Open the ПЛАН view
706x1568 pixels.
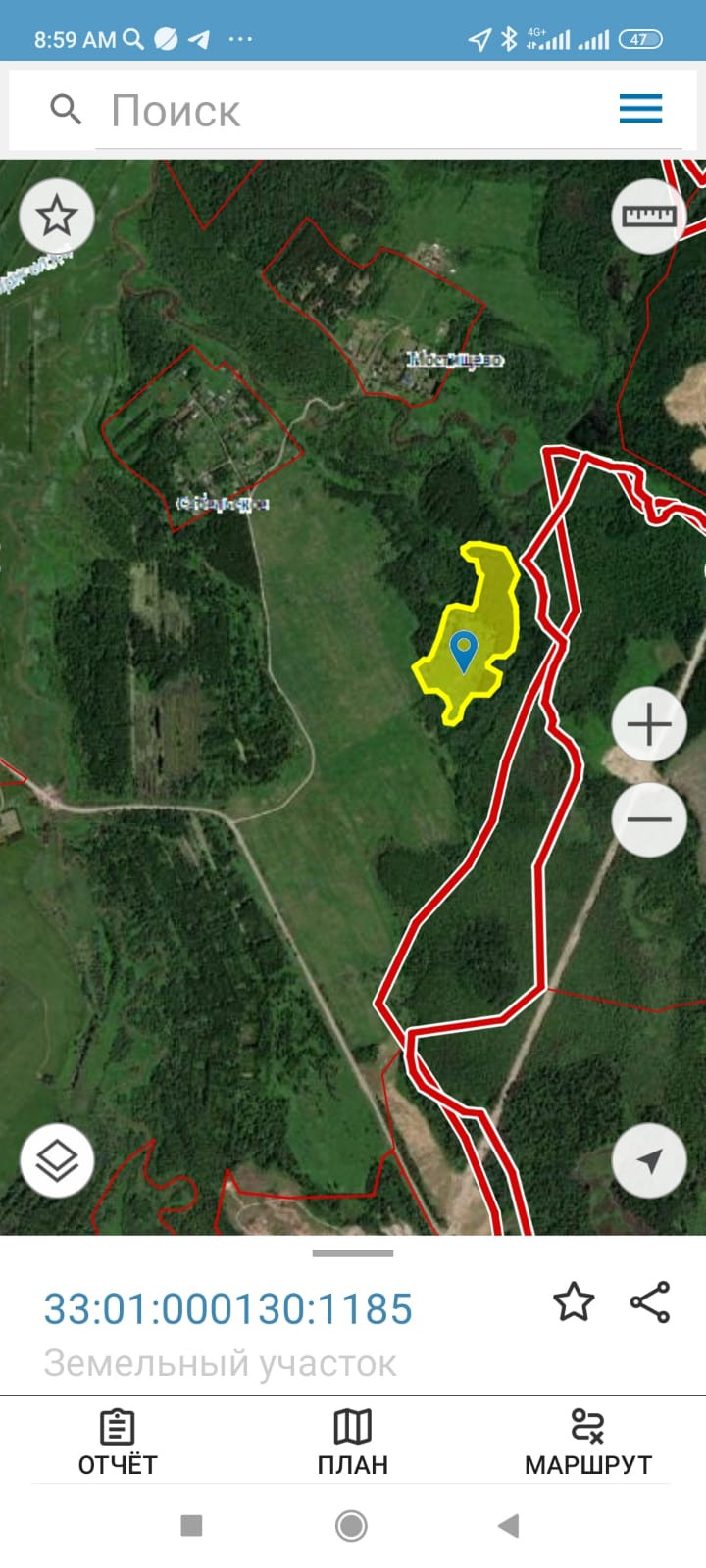pos(353,1443)
